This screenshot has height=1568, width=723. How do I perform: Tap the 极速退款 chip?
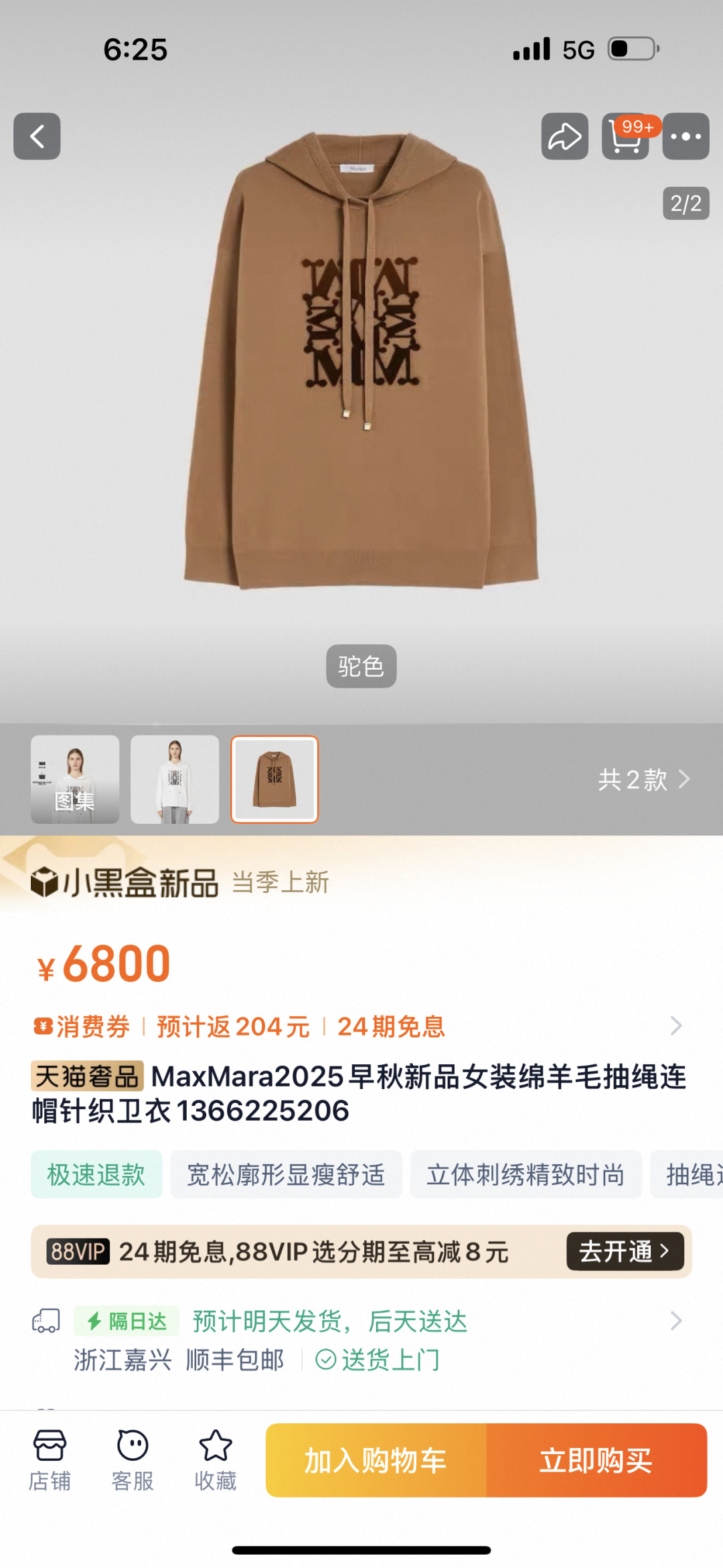(96, 1174)
